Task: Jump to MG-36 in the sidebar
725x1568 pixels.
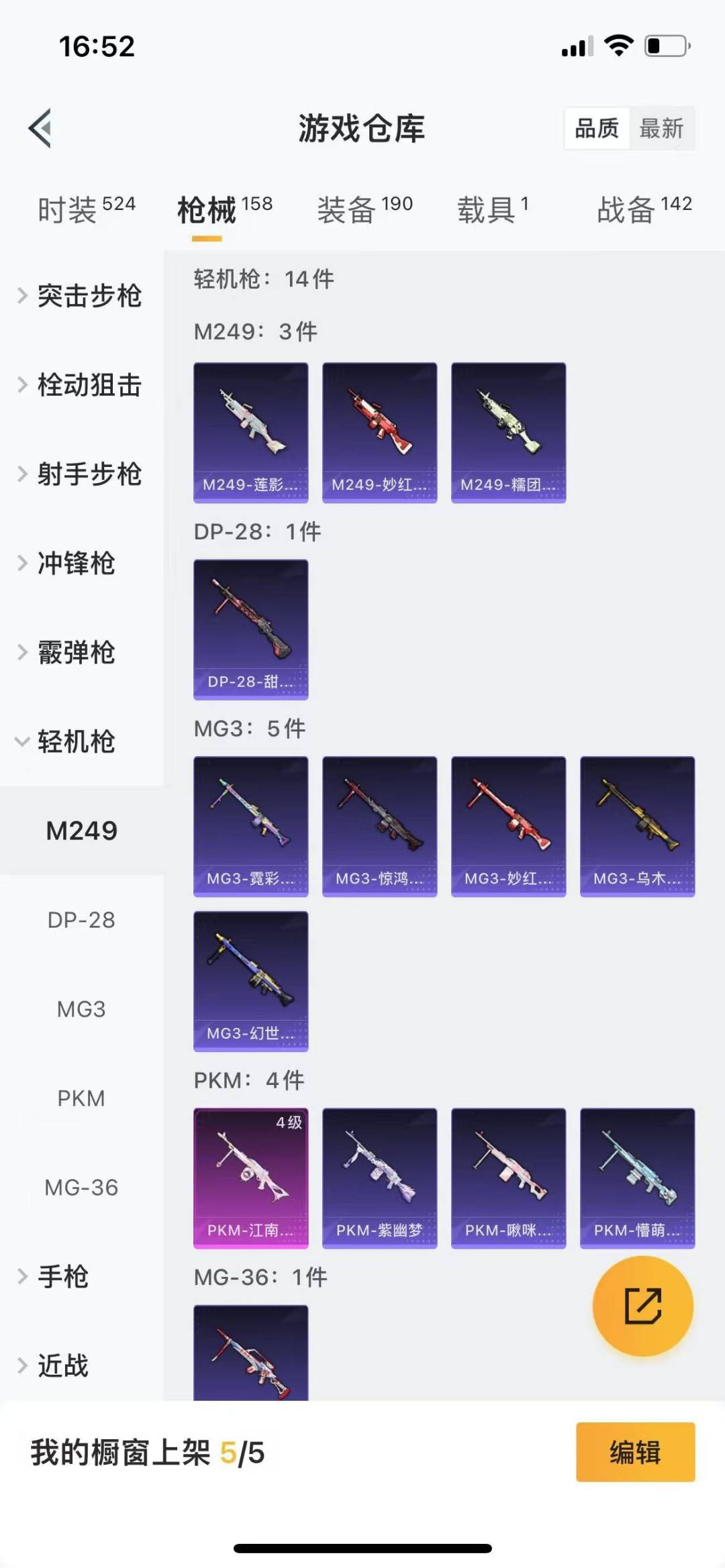Action: [81, 1188]
